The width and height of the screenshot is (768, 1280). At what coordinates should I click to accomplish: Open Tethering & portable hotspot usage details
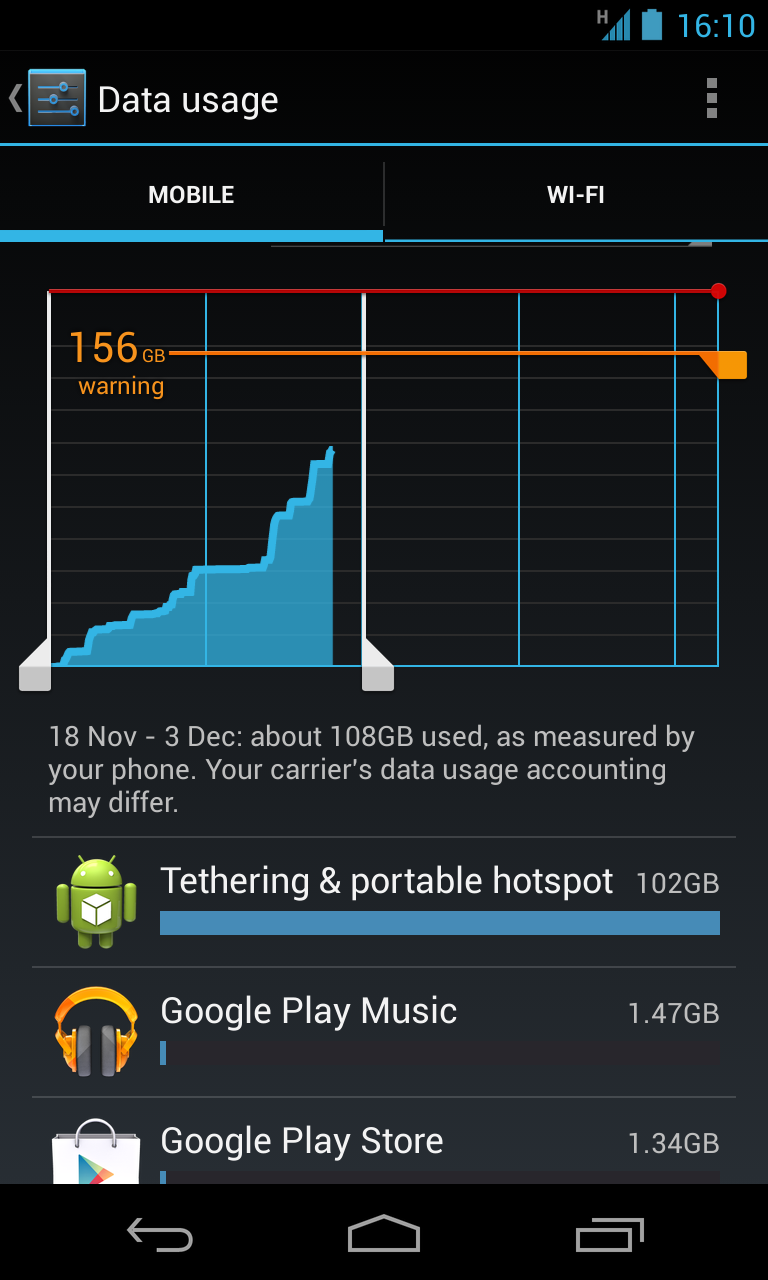(384, 902)
